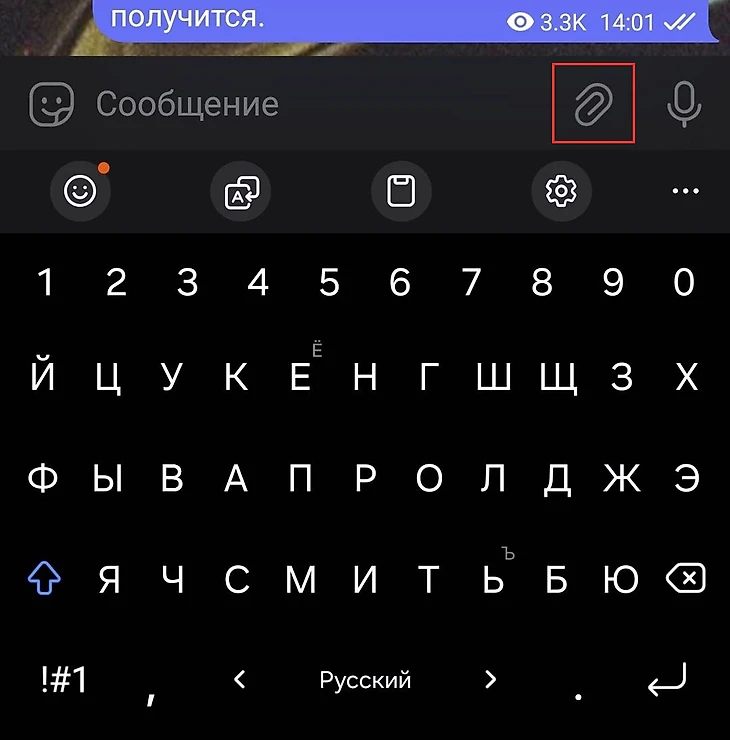Open the keyboard translate tool
The width and height of the screenshot is (730, 740).
tap(241, 190)
